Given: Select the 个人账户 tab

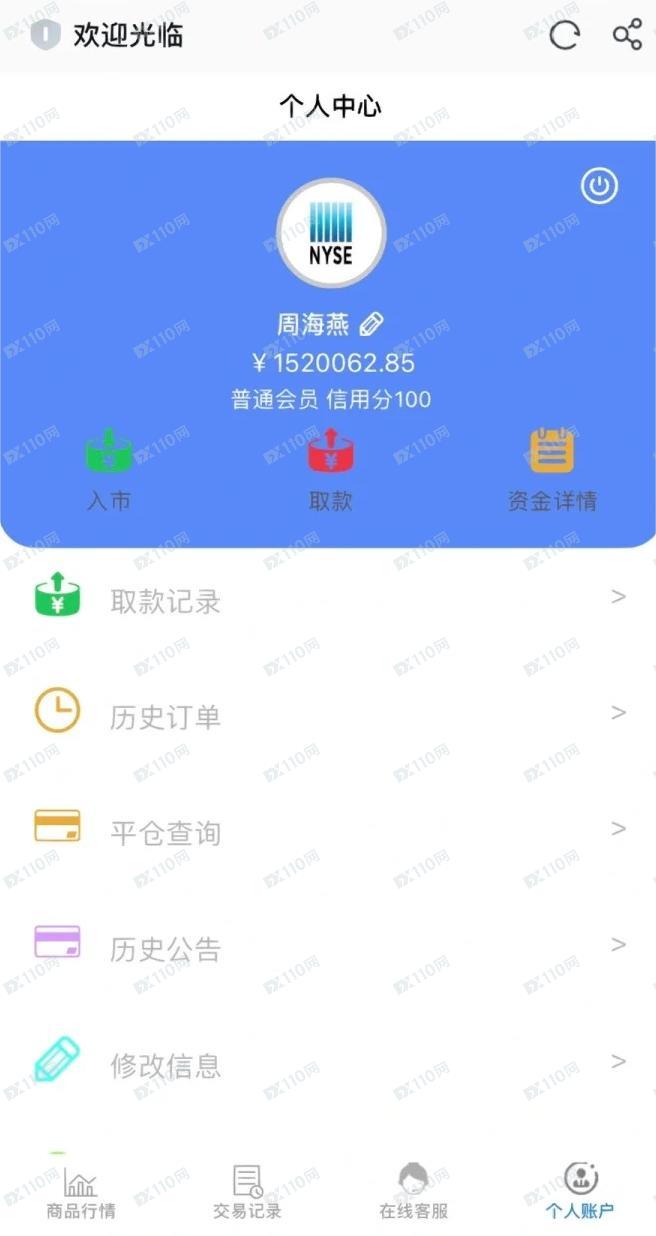Looking at the screenshot, I should click(x=580, y=1193).
